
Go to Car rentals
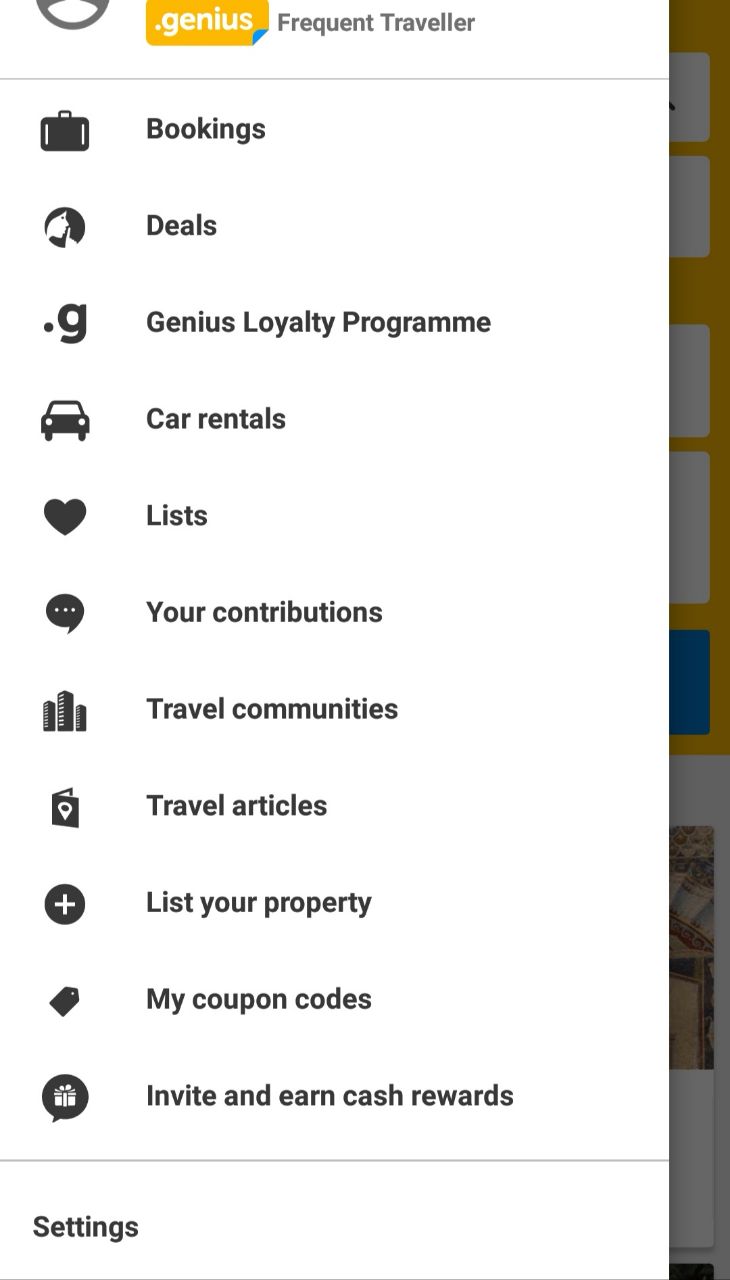[x=334, y=419]
